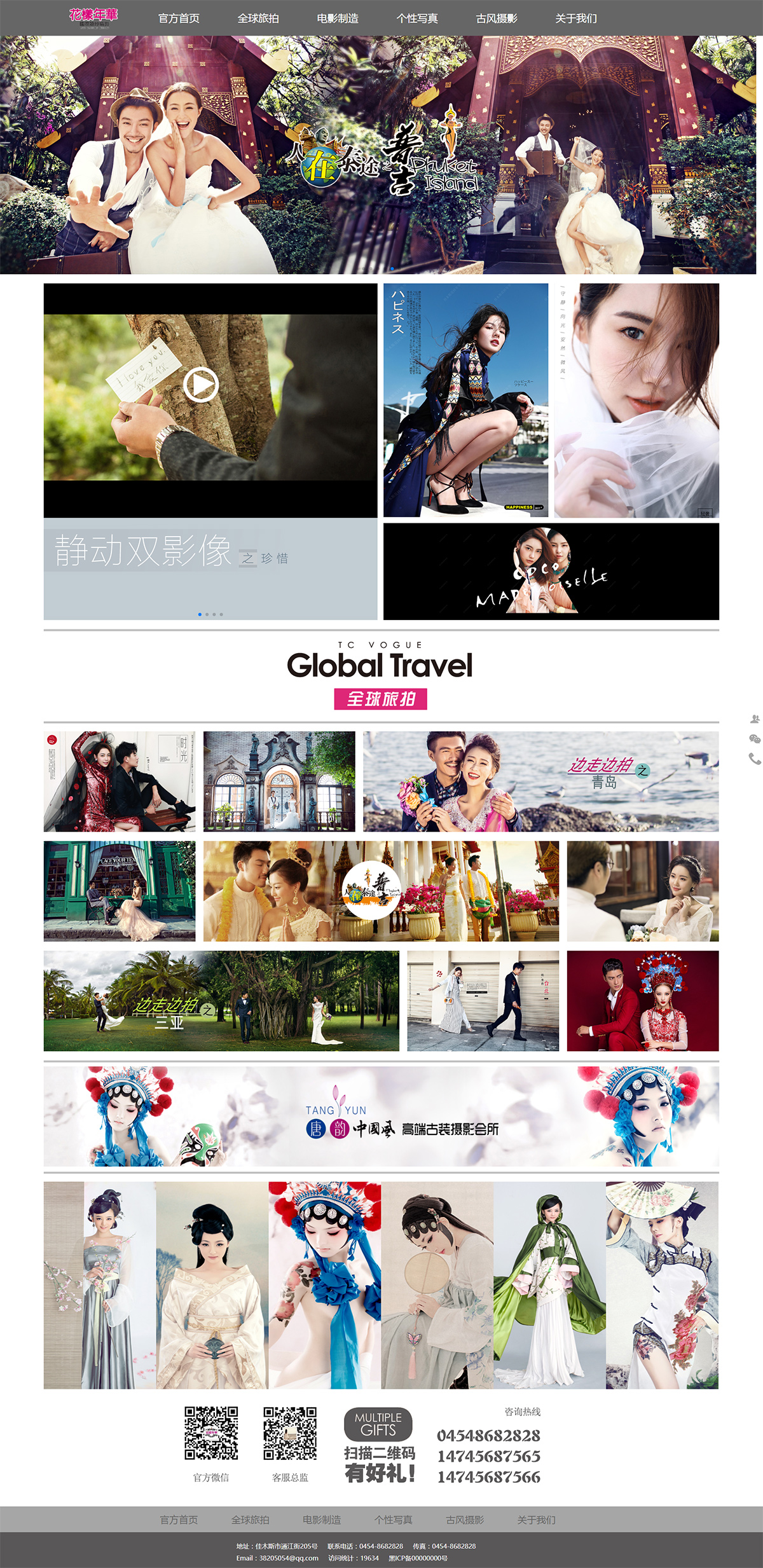Open footer link 关于我们
The width and height of the screenshot is (763, 1568).
[536, 1520]
